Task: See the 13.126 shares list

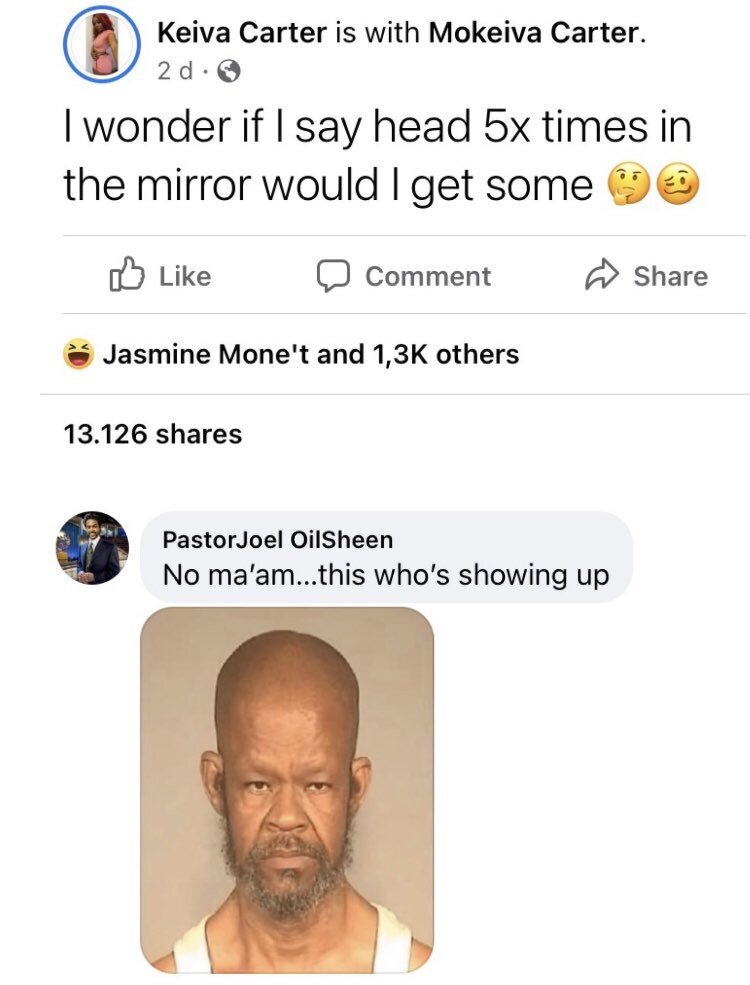Action: [152, 434]
